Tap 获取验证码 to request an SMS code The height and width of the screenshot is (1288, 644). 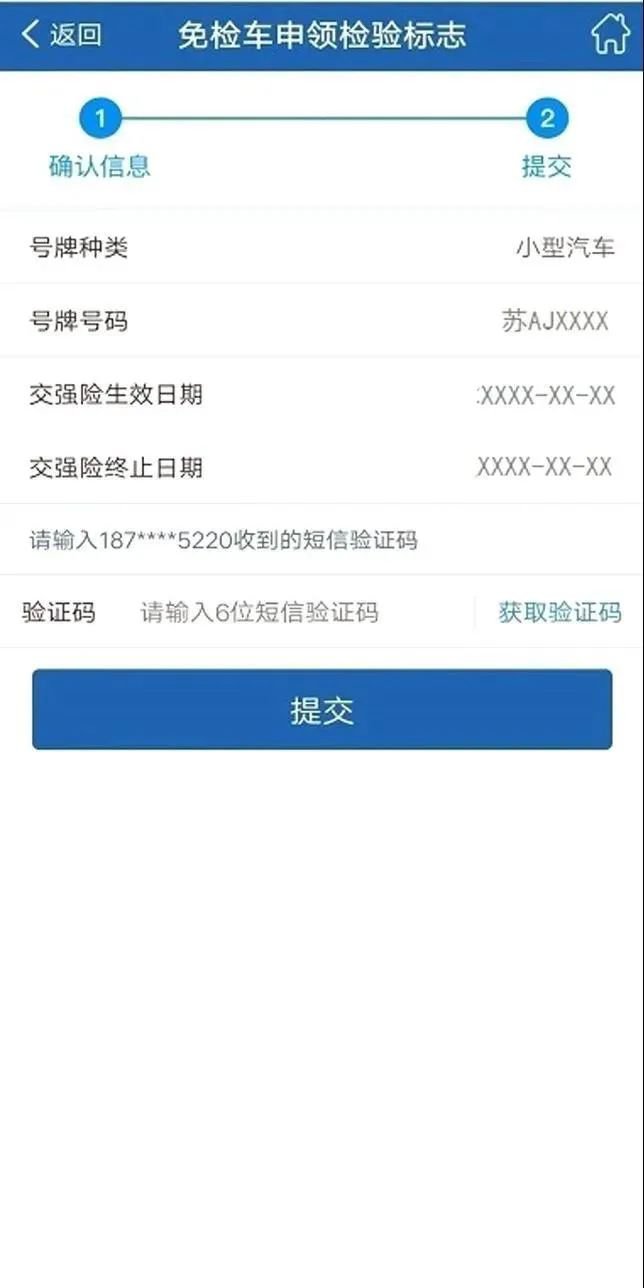(560, 612)
